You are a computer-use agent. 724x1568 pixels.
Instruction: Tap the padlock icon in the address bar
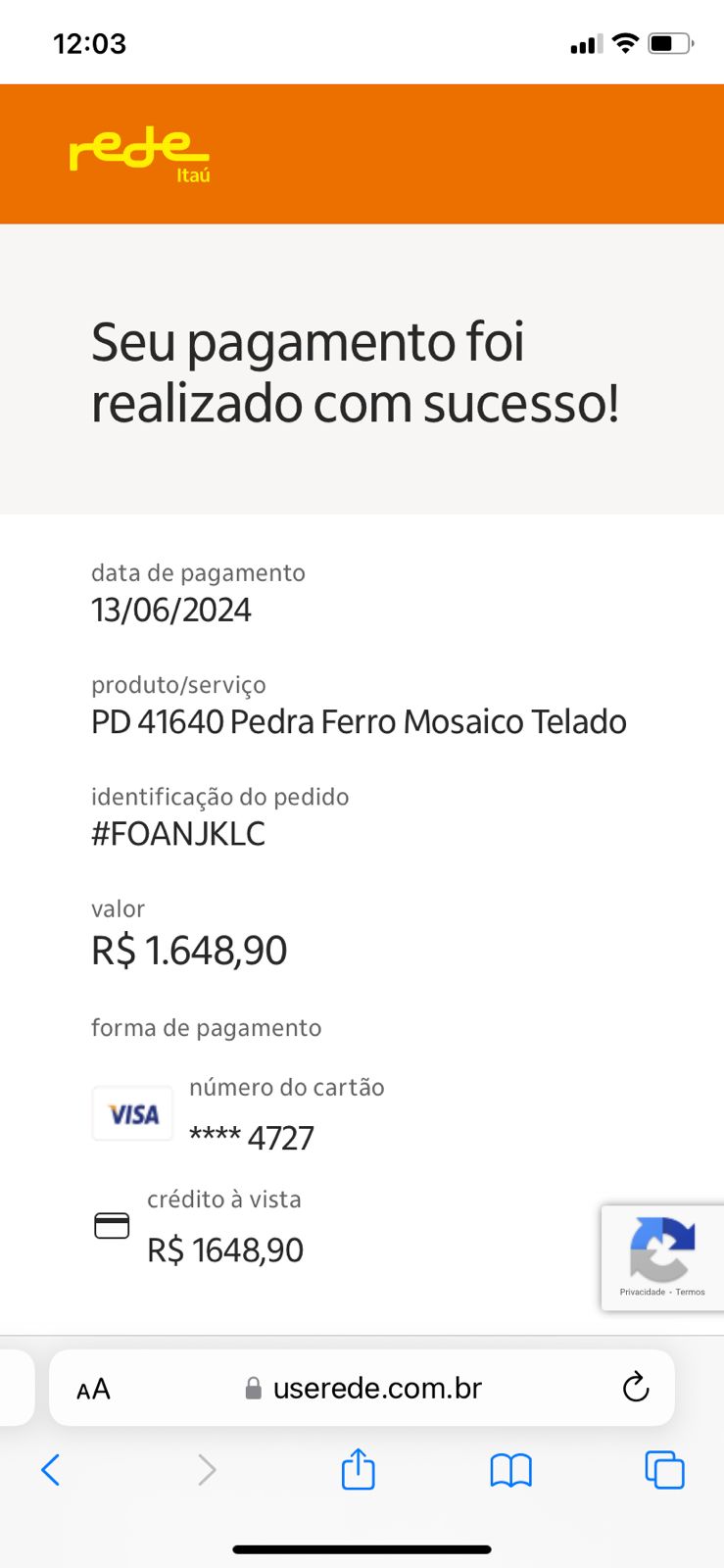click(x=251, y=1388)
